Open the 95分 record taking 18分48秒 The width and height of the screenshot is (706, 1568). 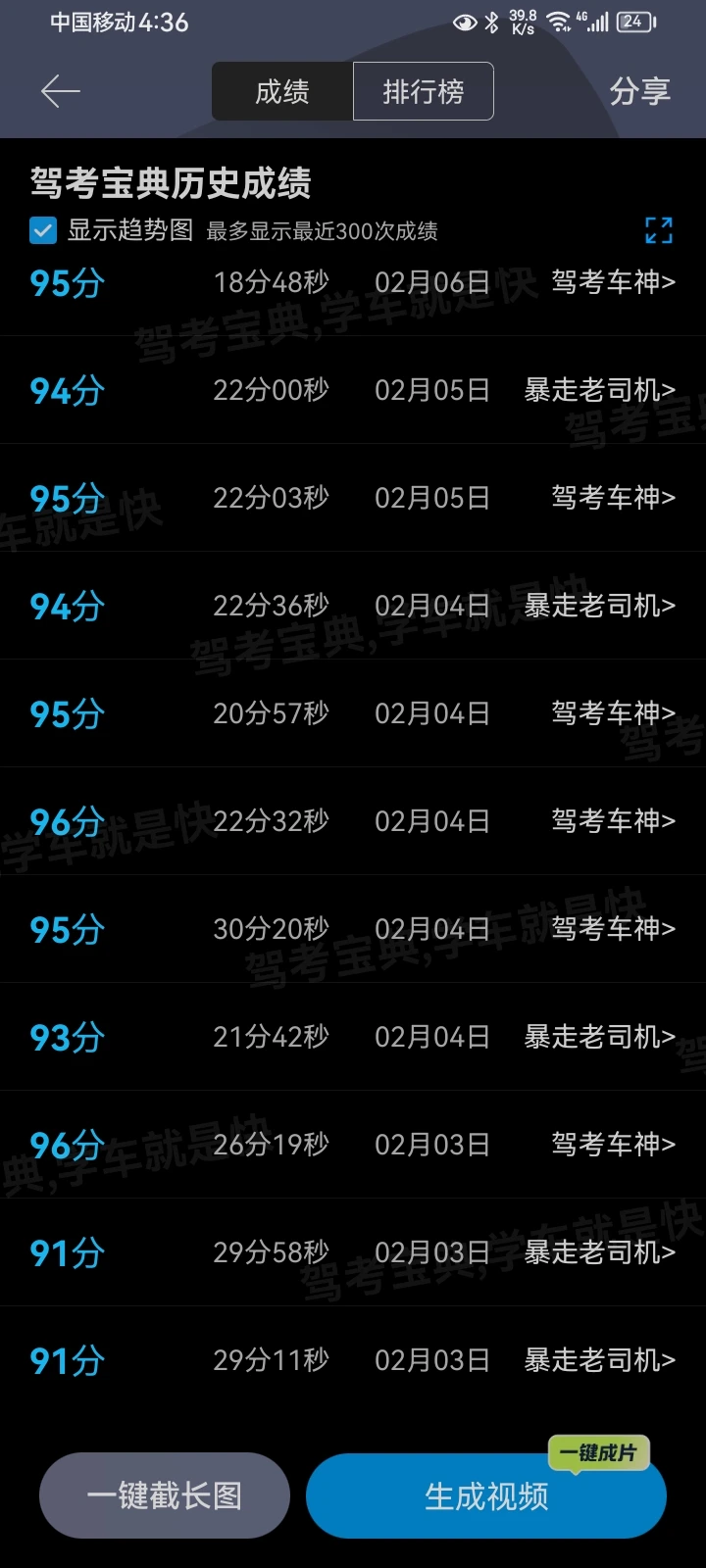(353, 283)
